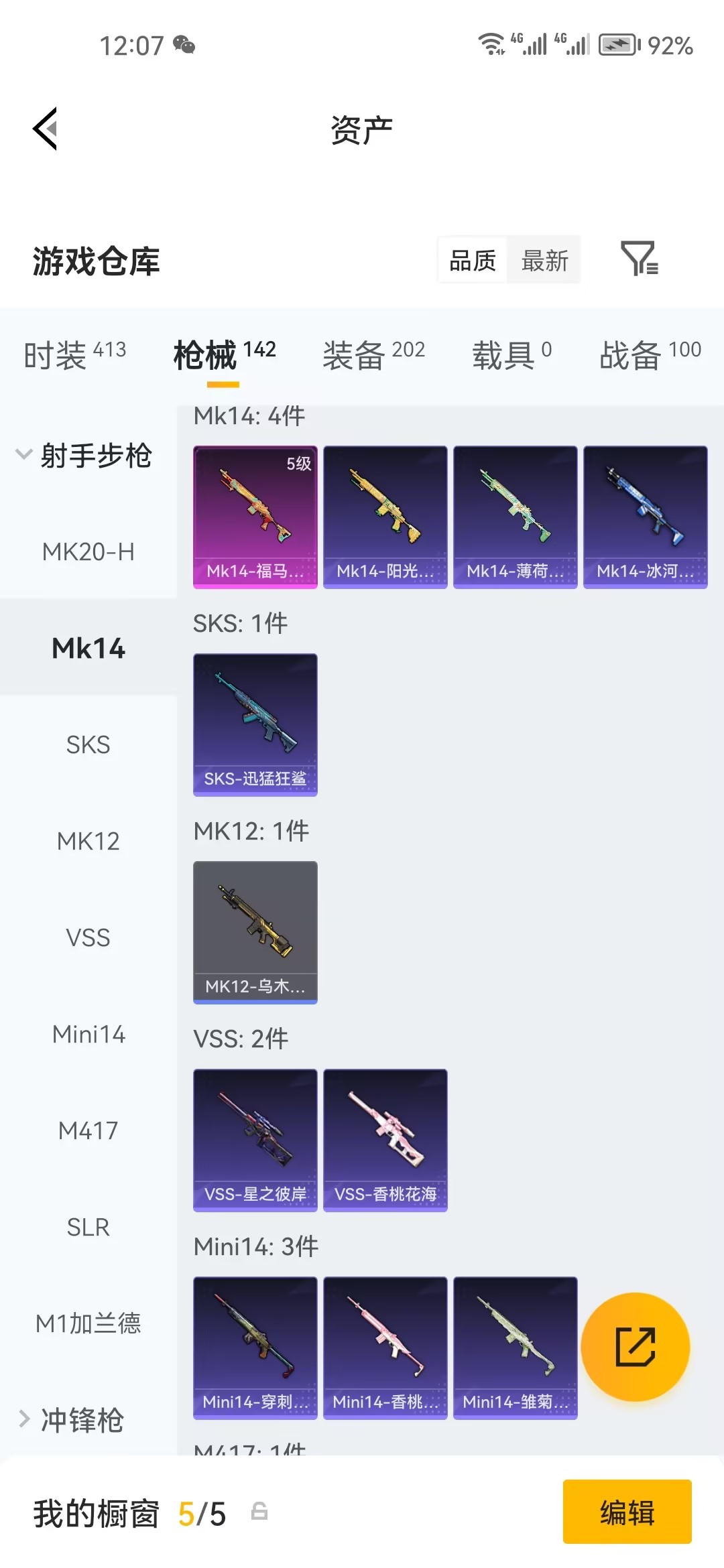Open the MK12-乌木 skin tile
Image resolution: width=724 pixels, height=1568 pixels.
tap(255, 932)
